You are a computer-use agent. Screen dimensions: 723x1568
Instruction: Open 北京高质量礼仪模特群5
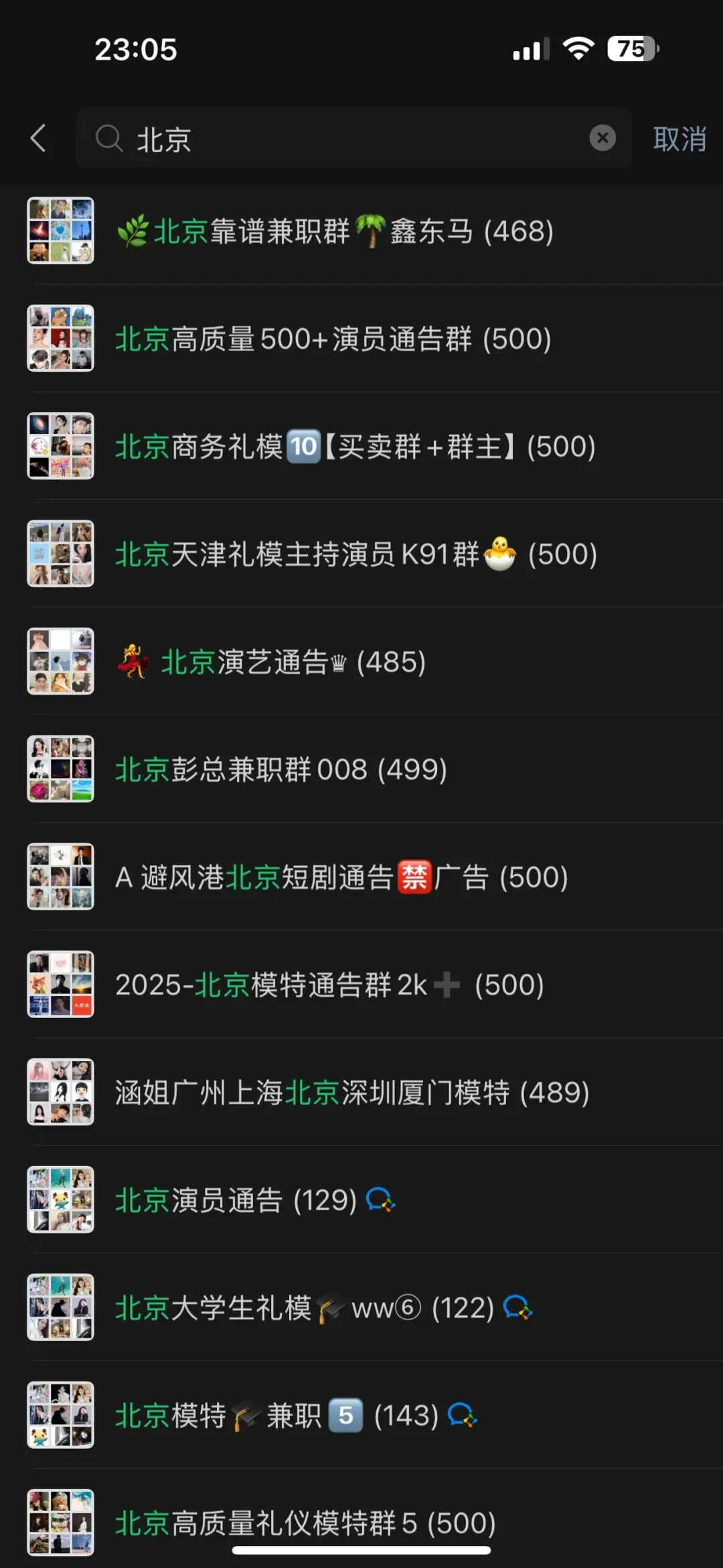click(361, 1518)
